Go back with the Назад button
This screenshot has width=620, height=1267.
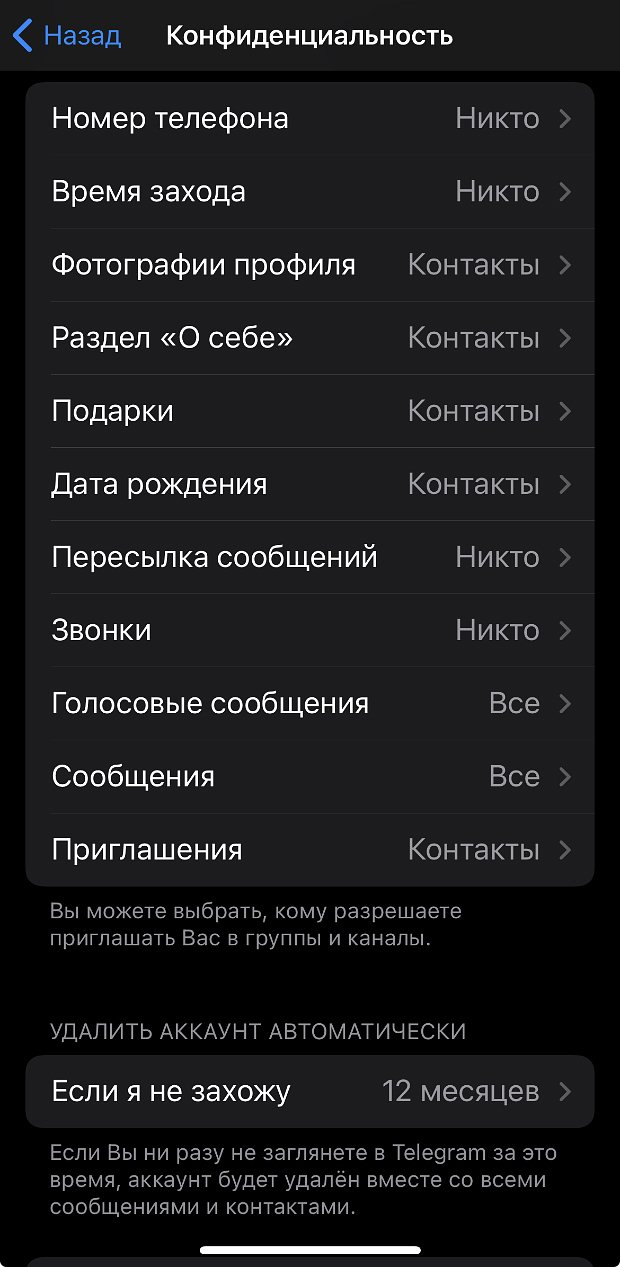pos(67,36)
